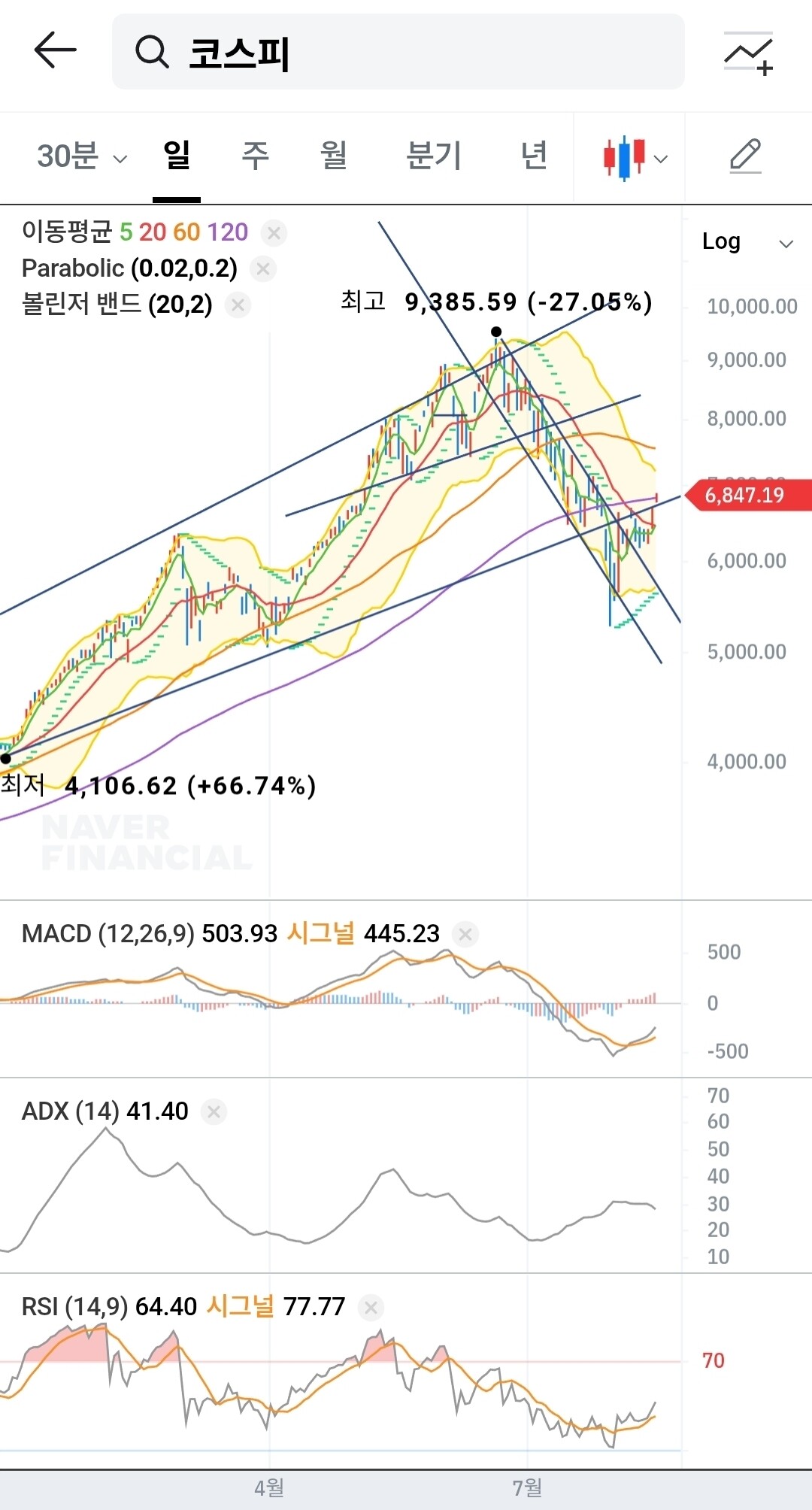
Task: Expand the 30분 interval dropdown
Action: (82, 156)
